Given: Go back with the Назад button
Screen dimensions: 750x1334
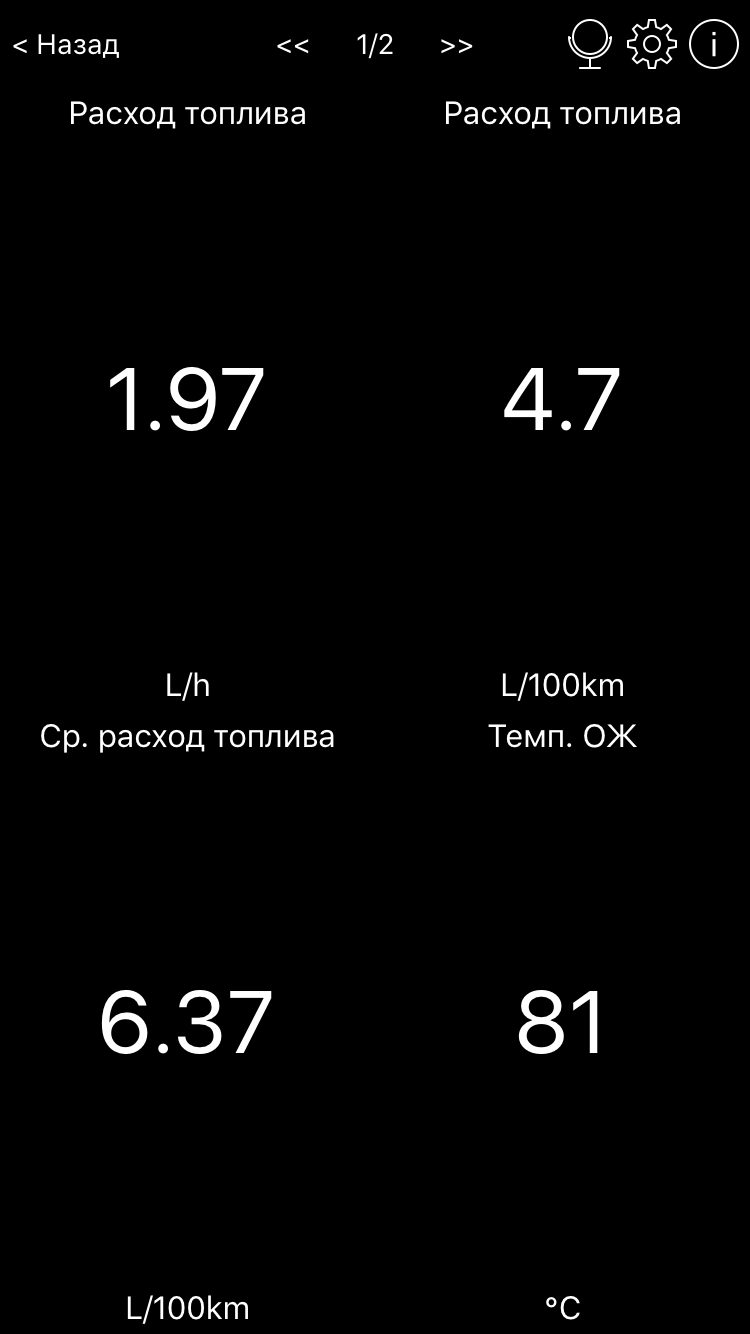Looking at the screenshot, I should (x=66, y=45).
